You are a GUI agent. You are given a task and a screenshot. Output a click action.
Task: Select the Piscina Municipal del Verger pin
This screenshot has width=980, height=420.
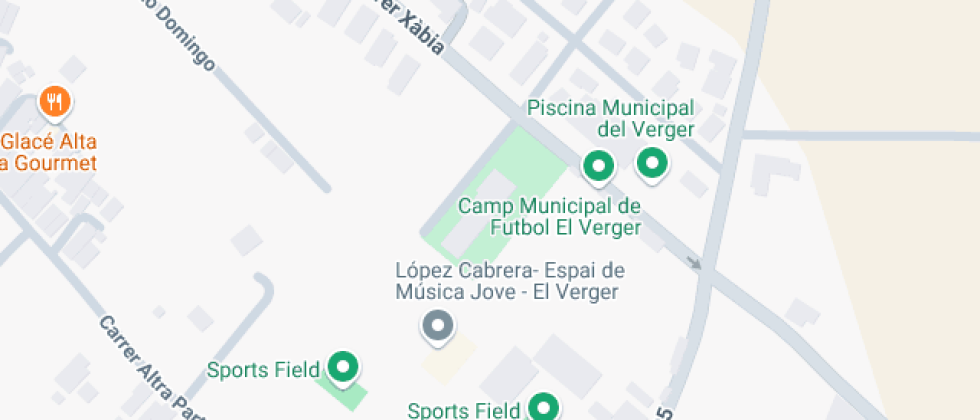[653, 163]
